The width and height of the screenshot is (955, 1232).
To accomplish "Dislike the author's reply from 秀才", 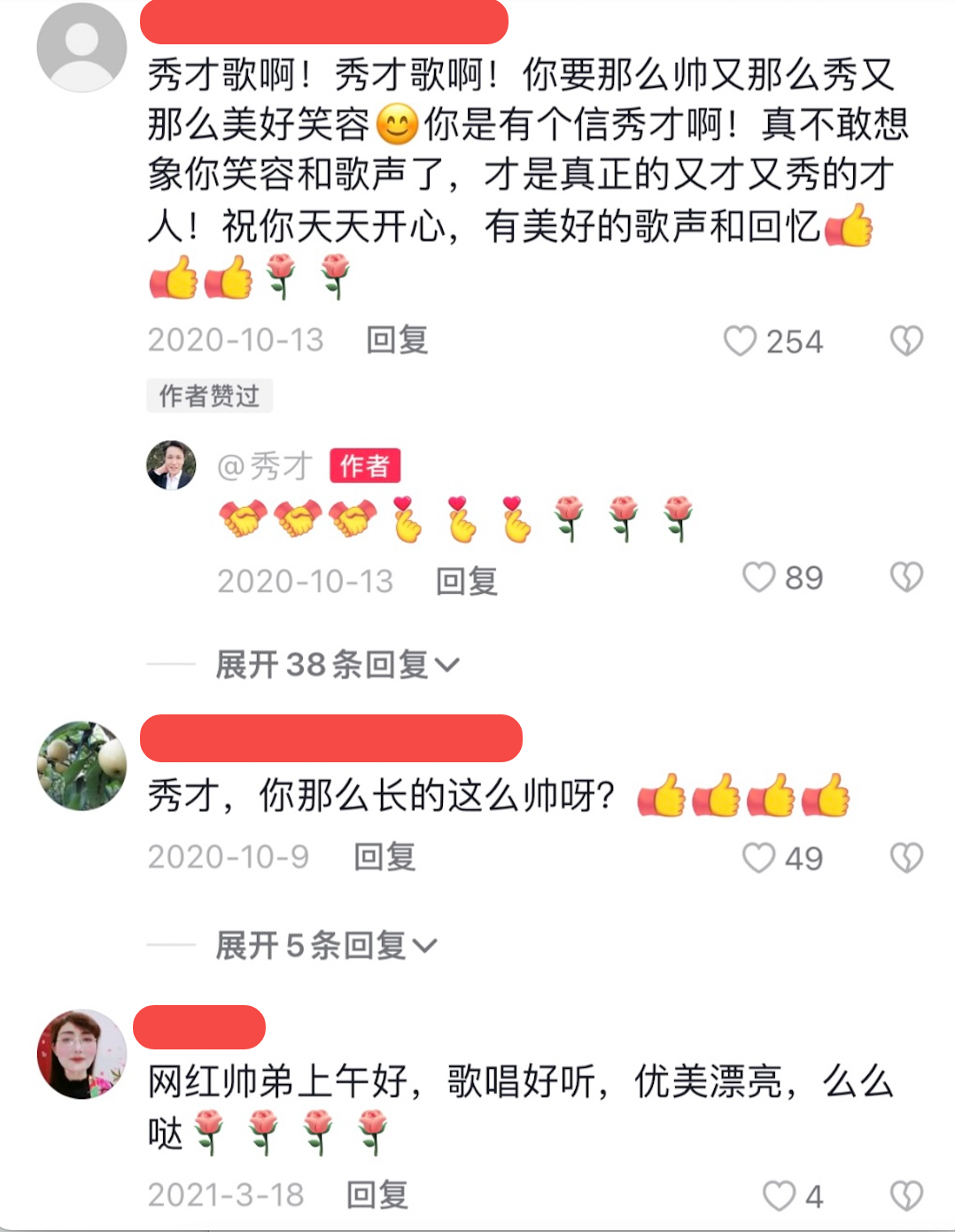I will point(906,578).
